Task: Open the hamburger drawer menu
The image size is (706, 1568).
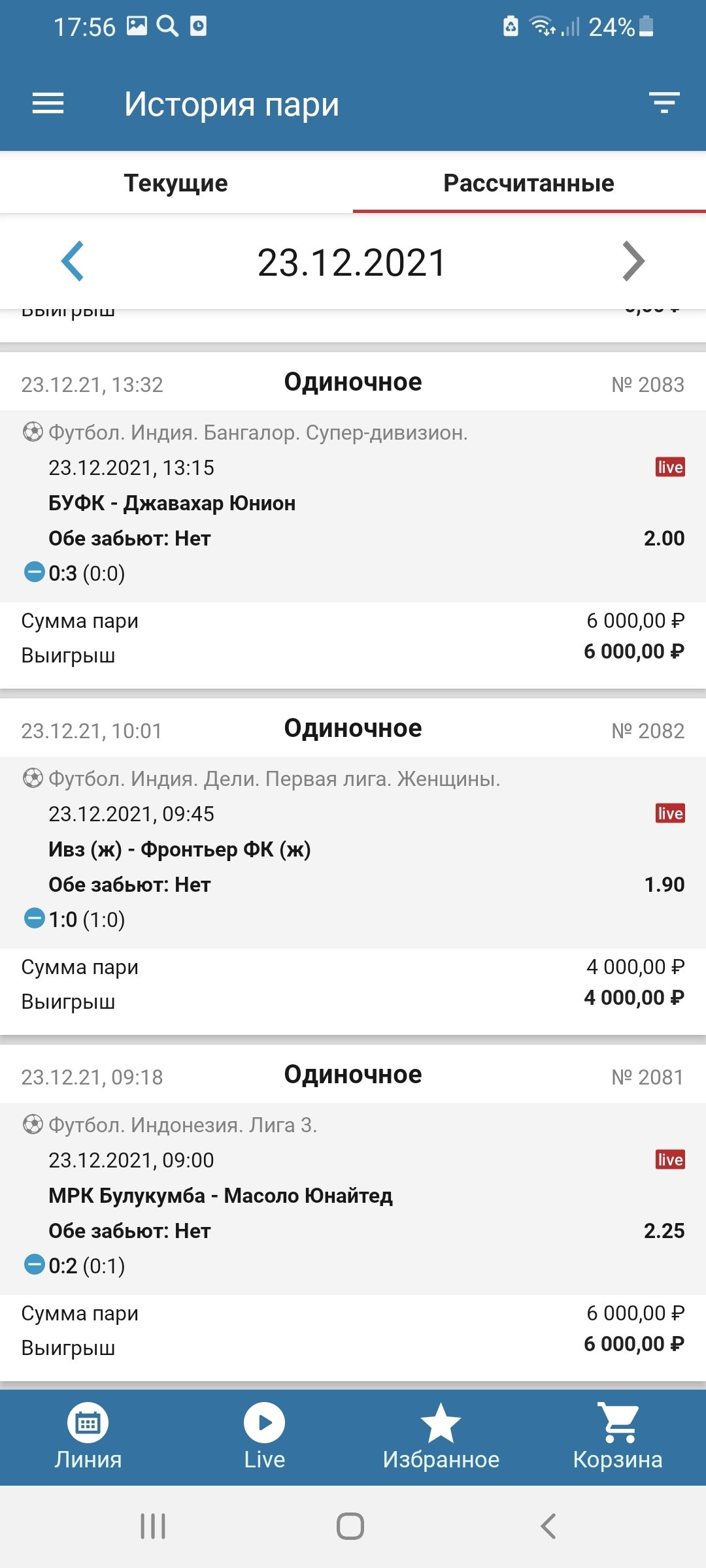Action: point(48,103)
